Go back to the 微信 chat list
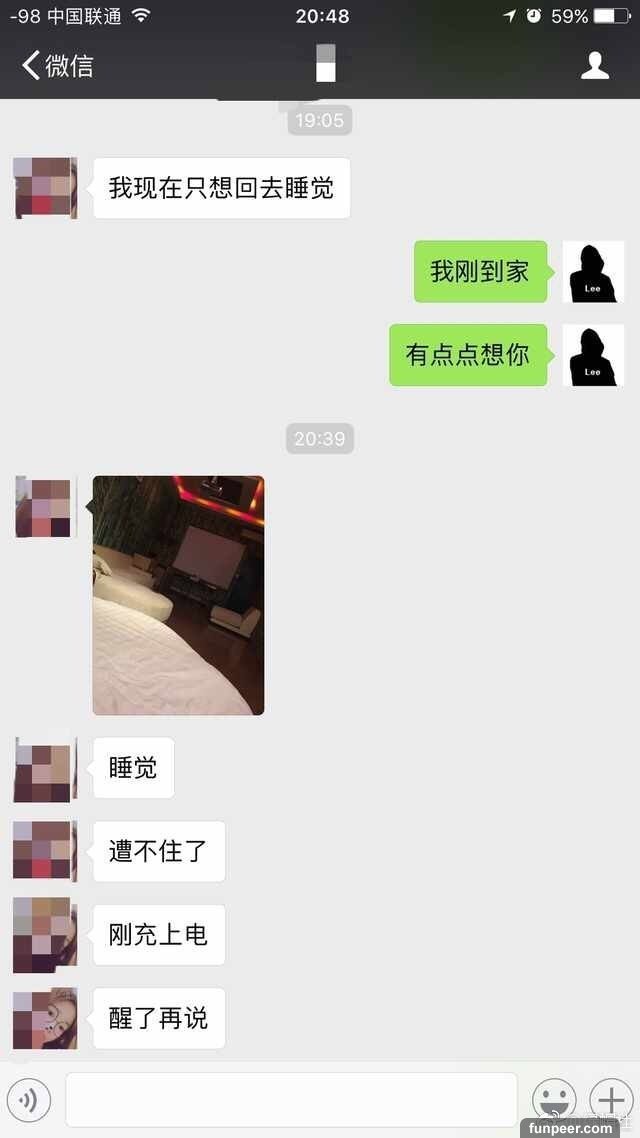This screenshot has height=1138, width=640. coord(57,66)
